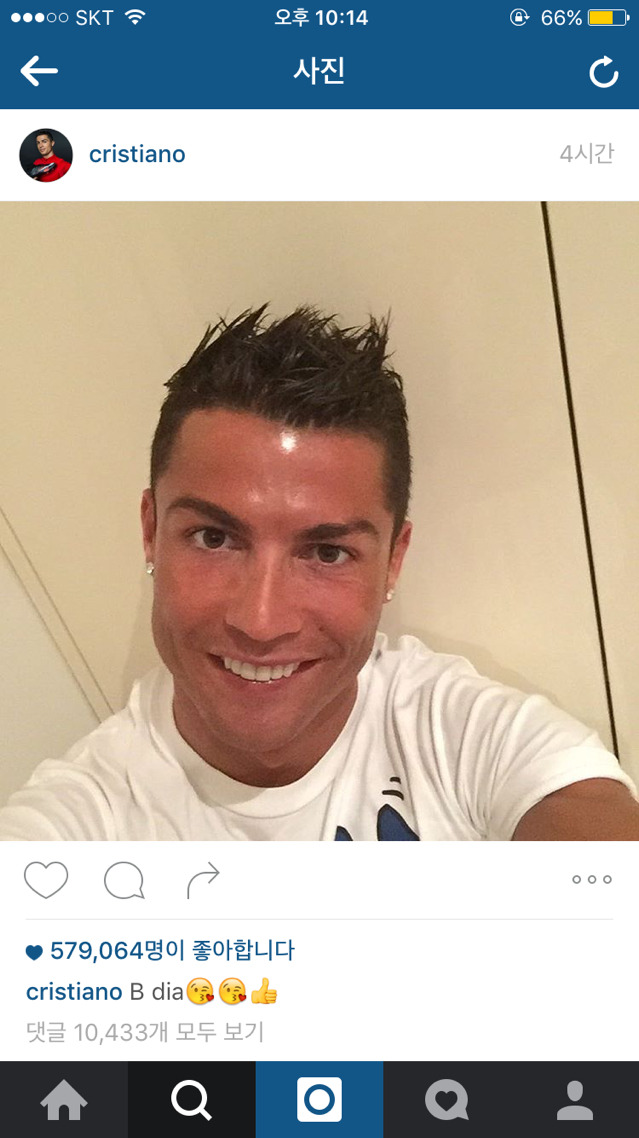Switch to the Home tab
Image resolution: width=639 pixels, height=1138 pixels.
coord(64,1100)
